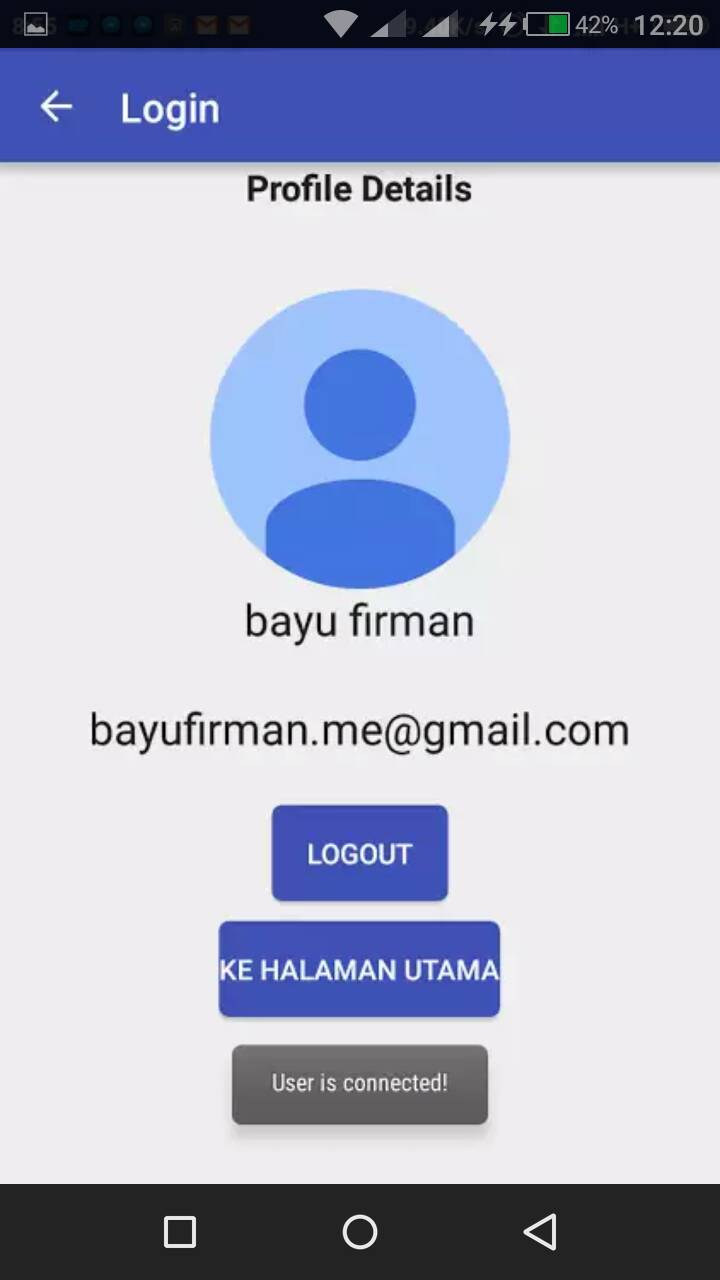
Task: Tap the system home button
Action: pyautogui.click(x=360, y=1232)
